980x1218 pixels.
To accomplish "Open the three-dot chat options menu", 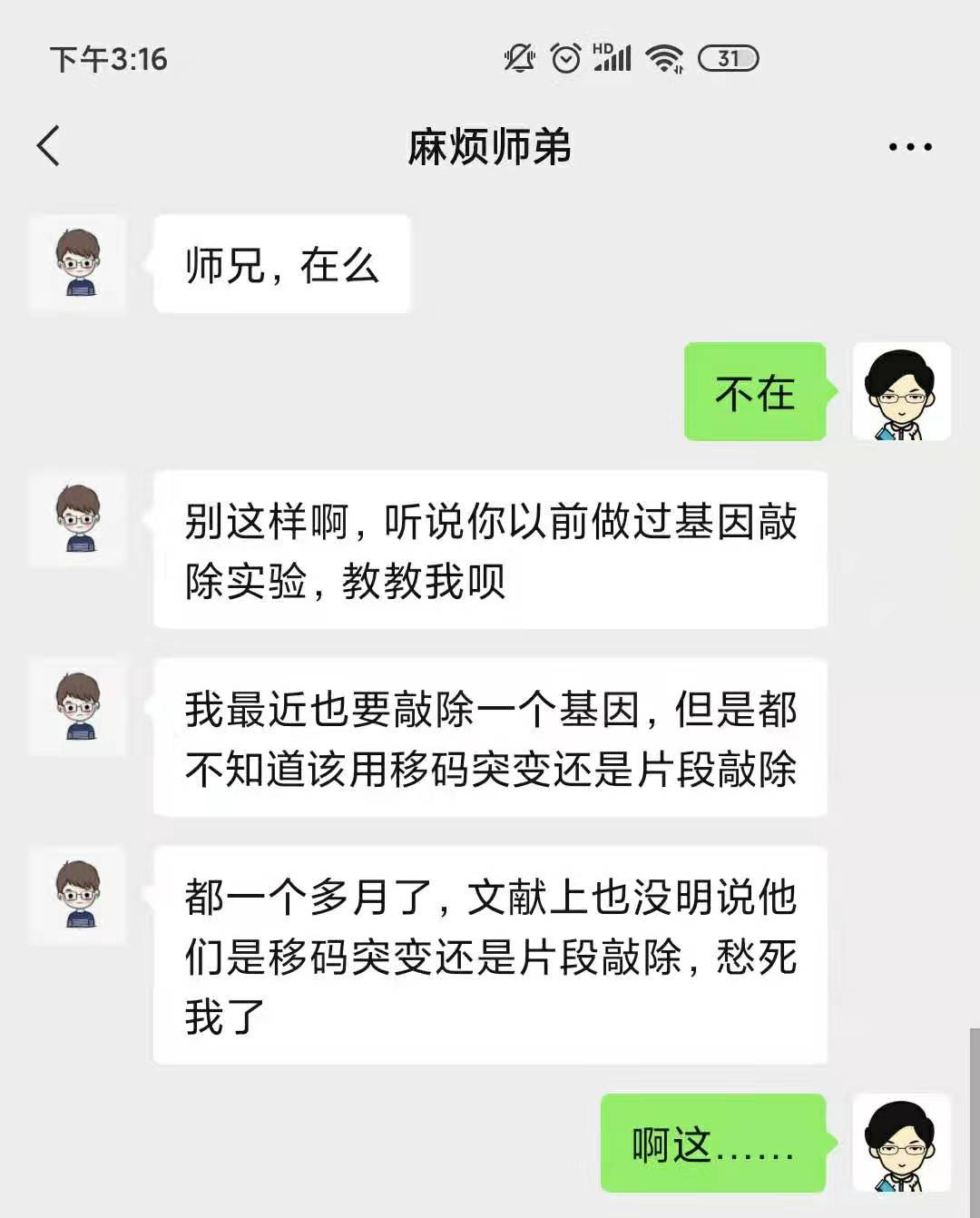I will [909, 146].
